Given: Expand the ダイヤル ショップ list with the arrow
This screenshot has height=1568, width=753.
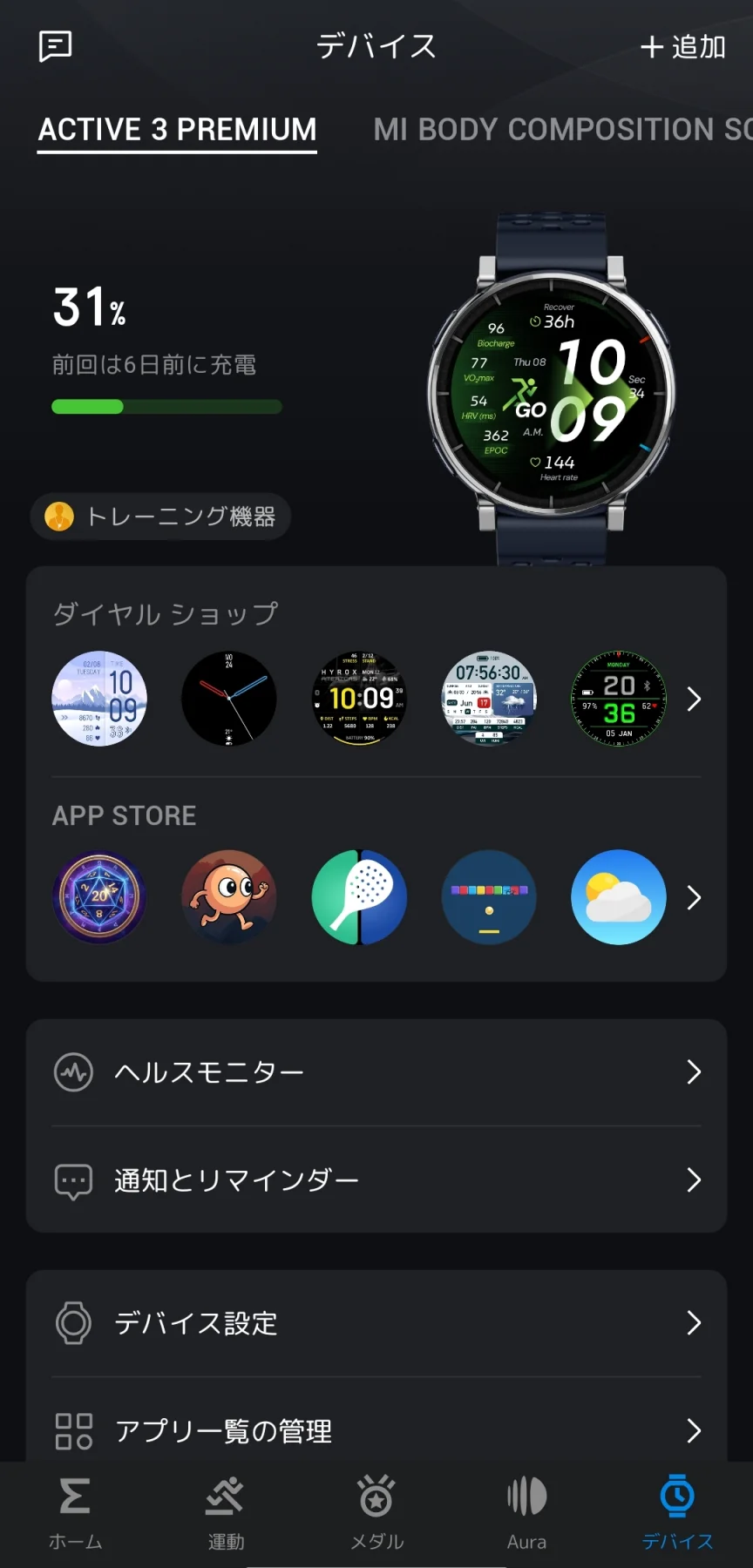Looking at the screenshot, I should (694, 699).
